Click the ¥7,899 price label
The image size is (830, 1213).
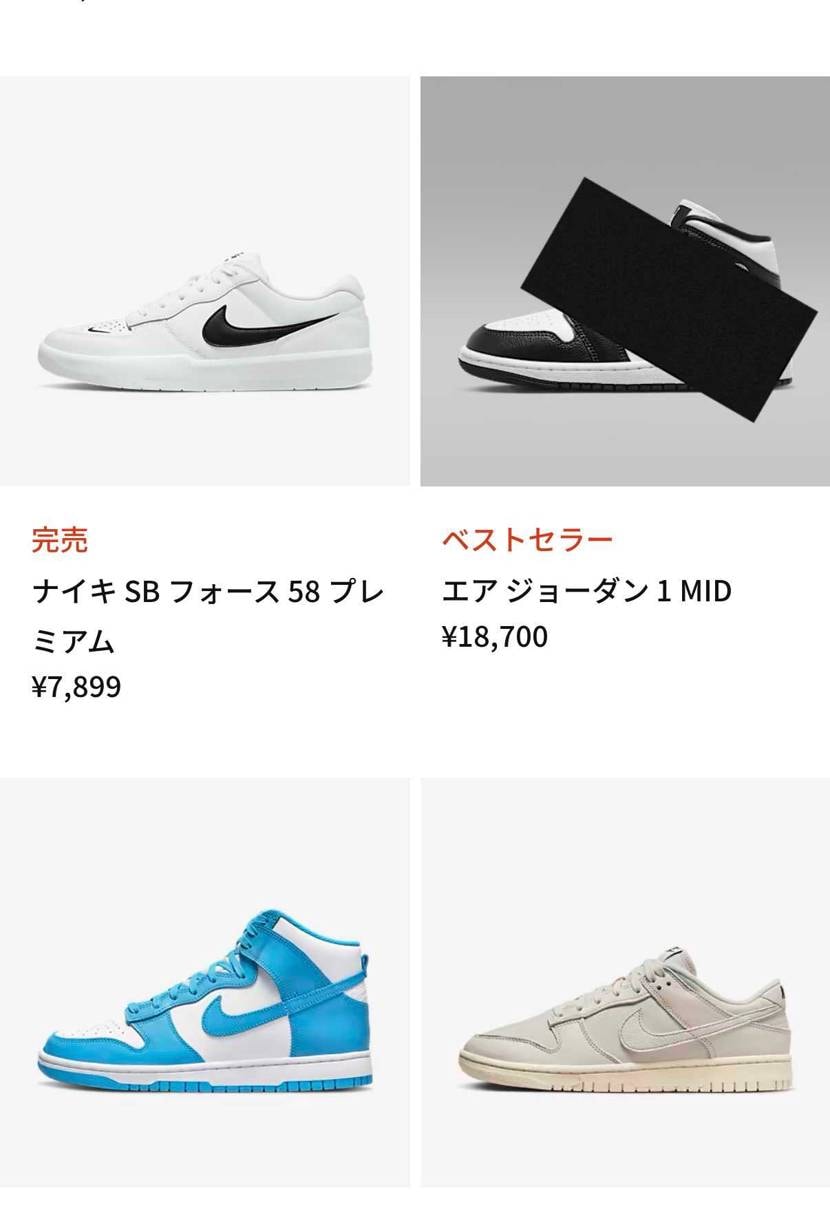tap(75, 687)
